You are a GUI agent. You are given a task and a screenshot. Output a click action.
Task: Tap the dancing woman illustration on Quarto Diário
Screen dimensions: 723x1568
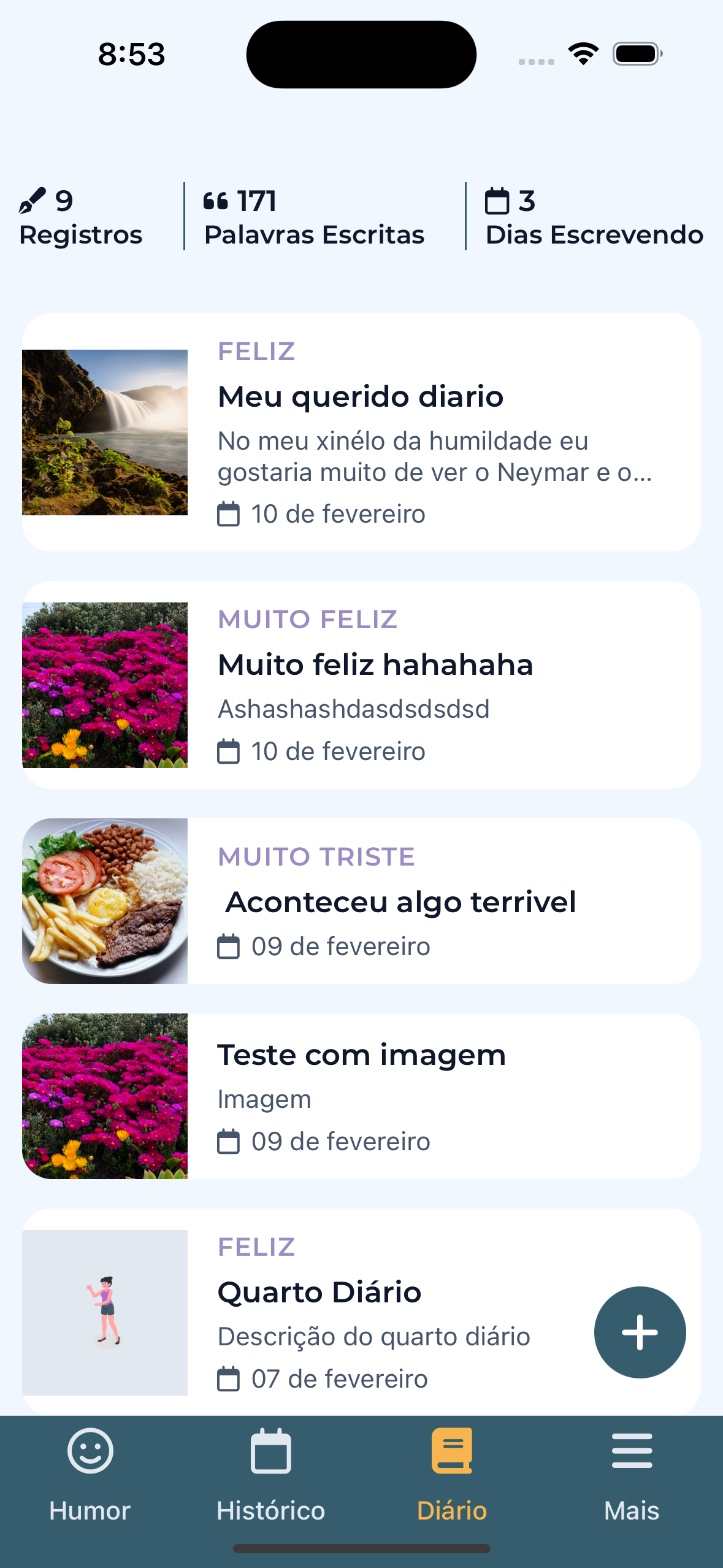click(105, 1313)
